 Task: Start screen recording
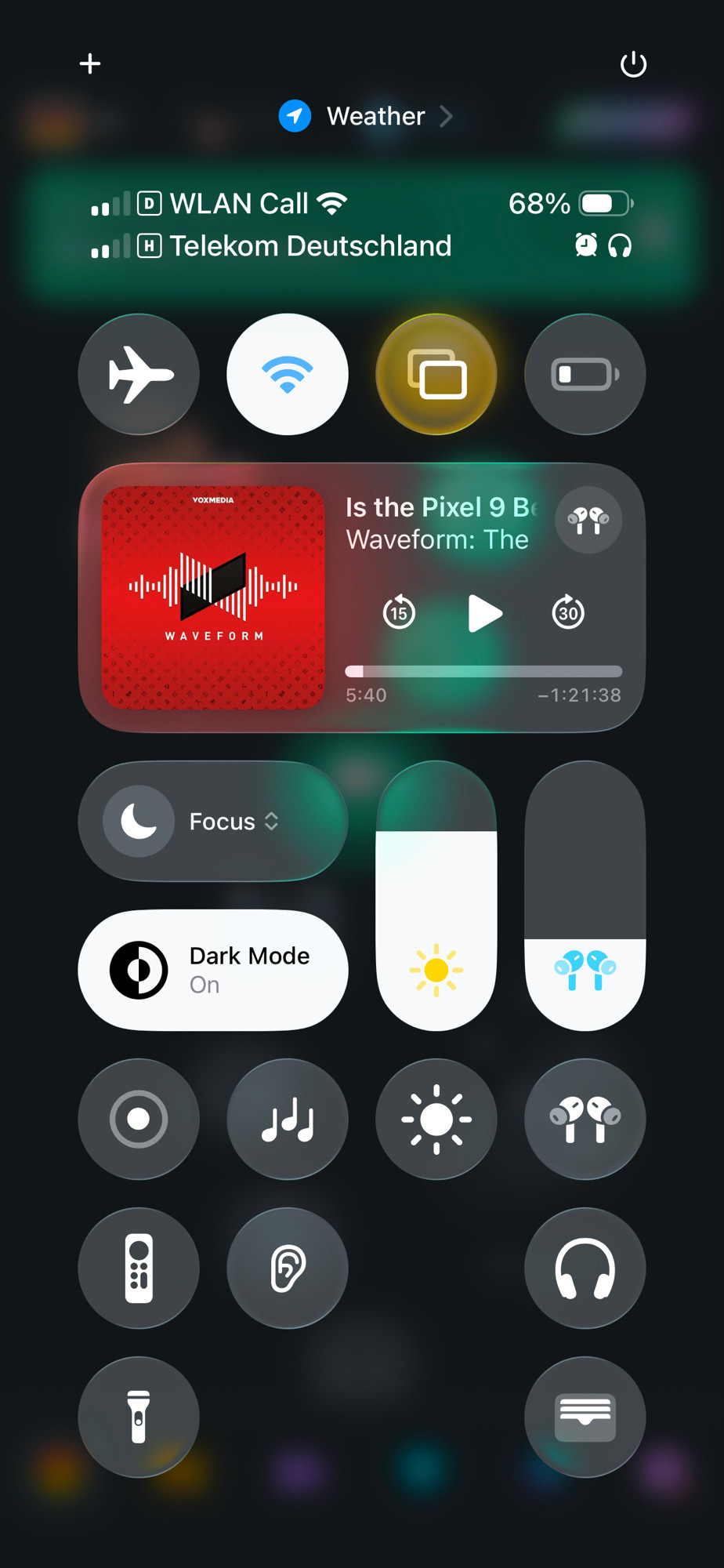(x=139, y=1119)
